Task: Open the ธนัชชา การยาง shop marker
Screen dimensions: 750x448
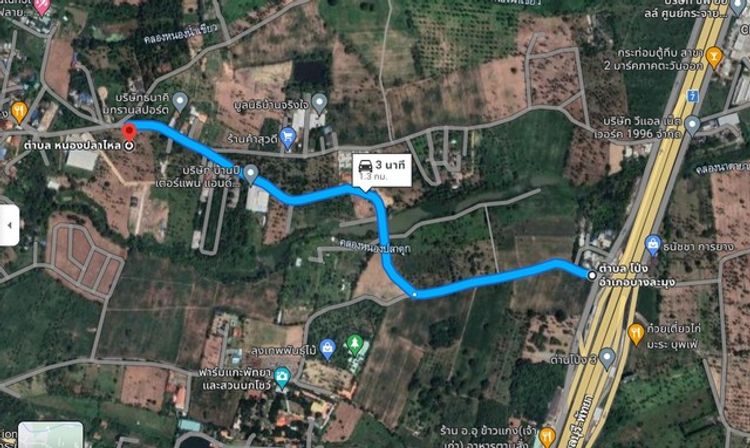Action: (654, 243)
